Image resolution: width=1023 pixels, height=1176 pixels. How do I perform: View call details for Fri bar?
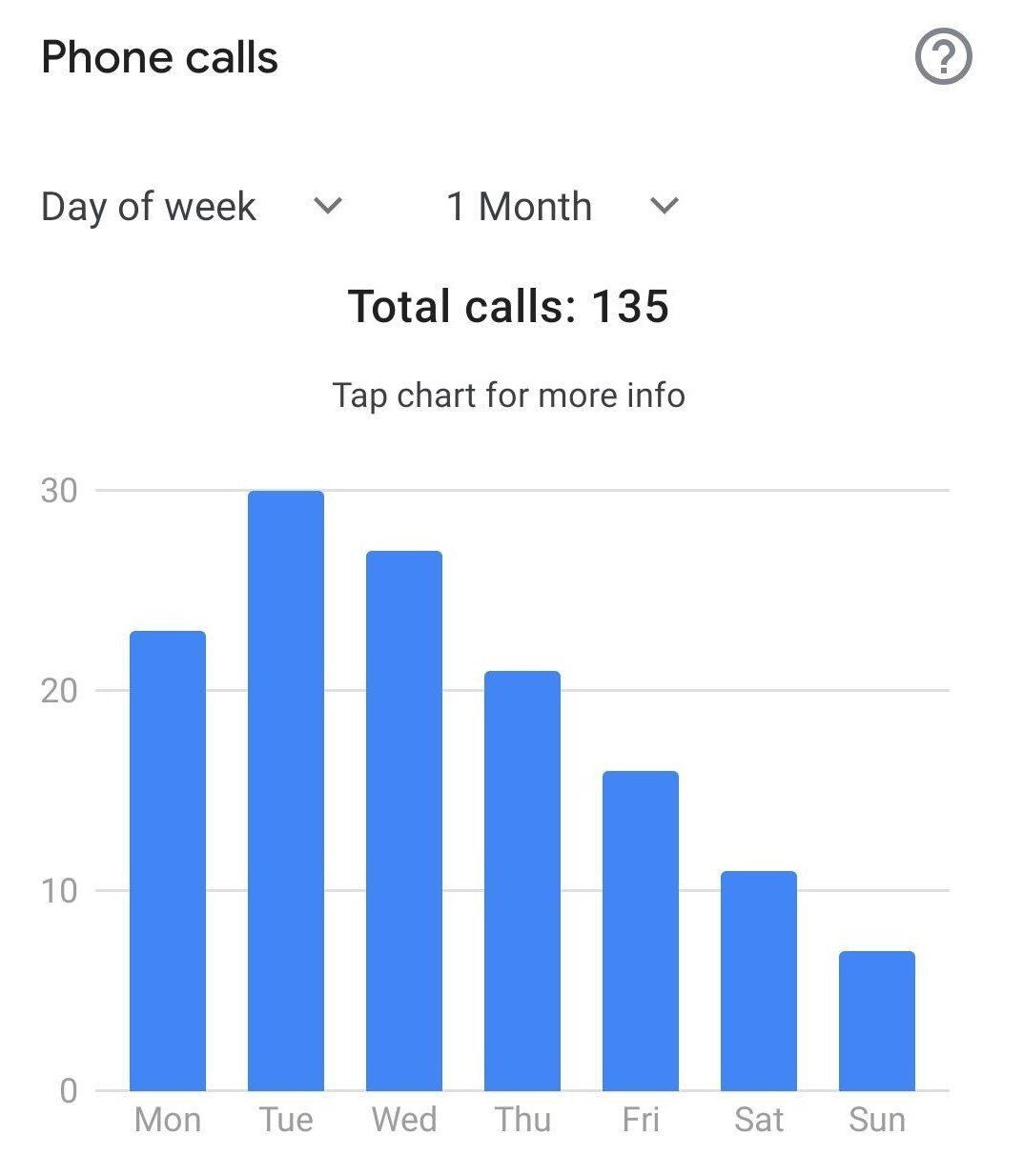point(641,930)
